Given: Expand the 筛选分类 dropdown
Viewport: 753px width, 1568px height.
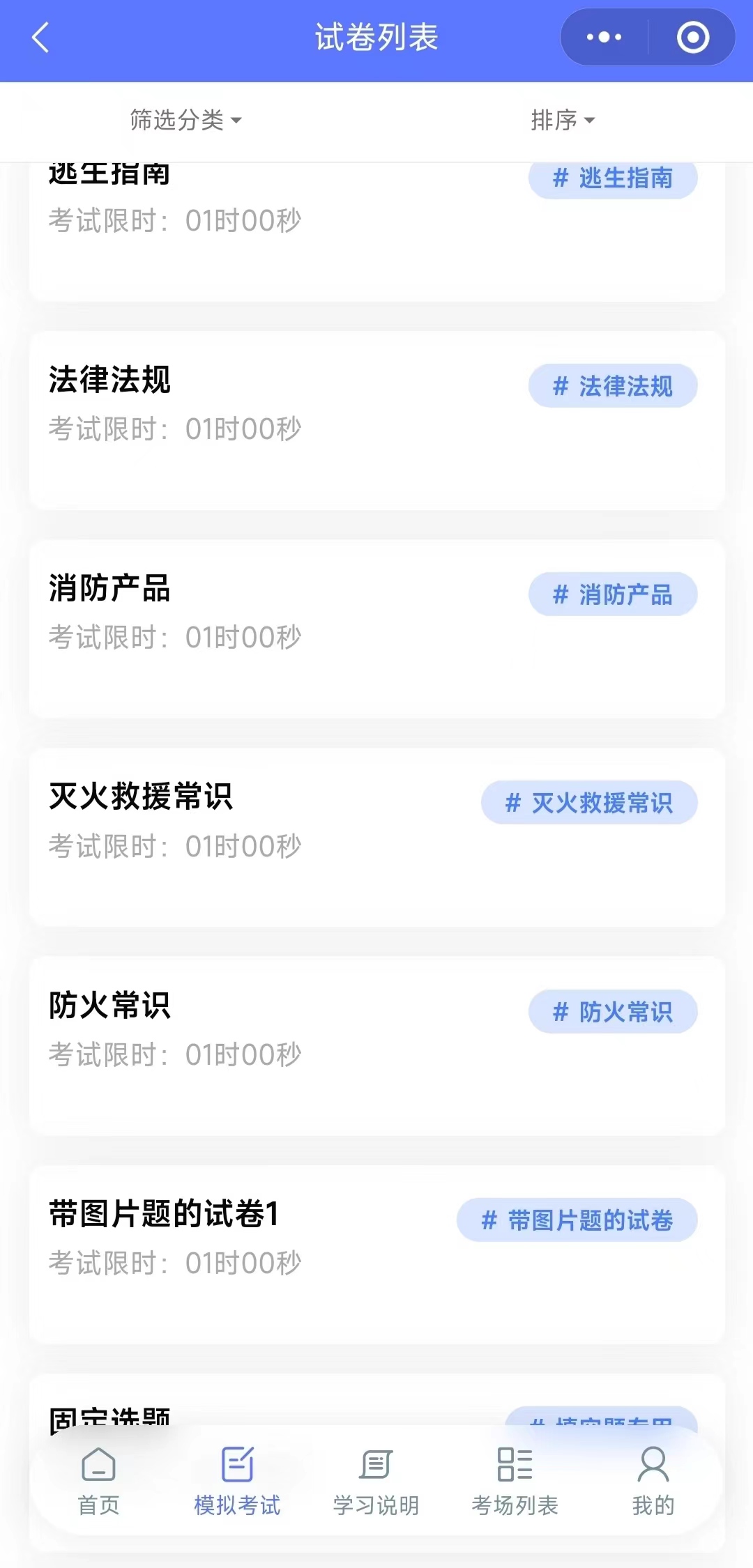Looking at the screenshot, I should (x=186, y=120).
